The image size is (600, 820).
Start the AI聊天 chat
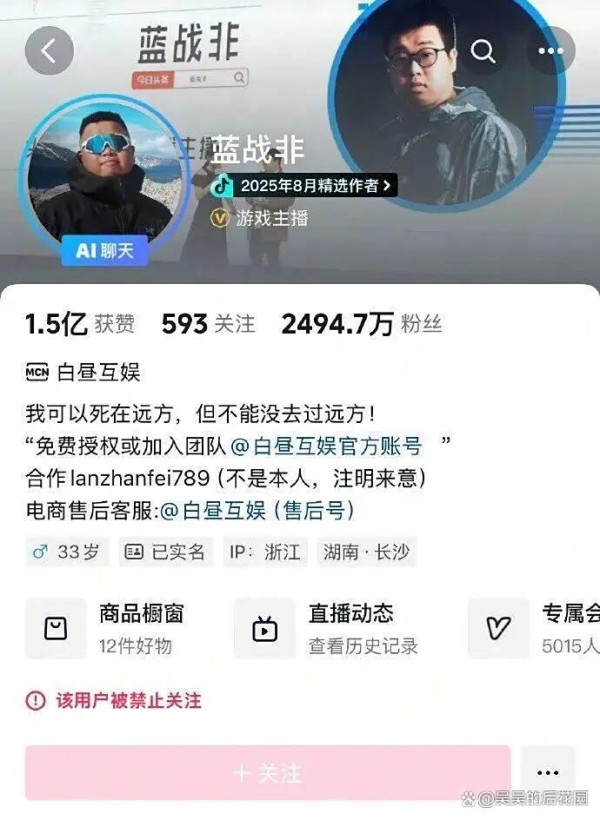104,250
